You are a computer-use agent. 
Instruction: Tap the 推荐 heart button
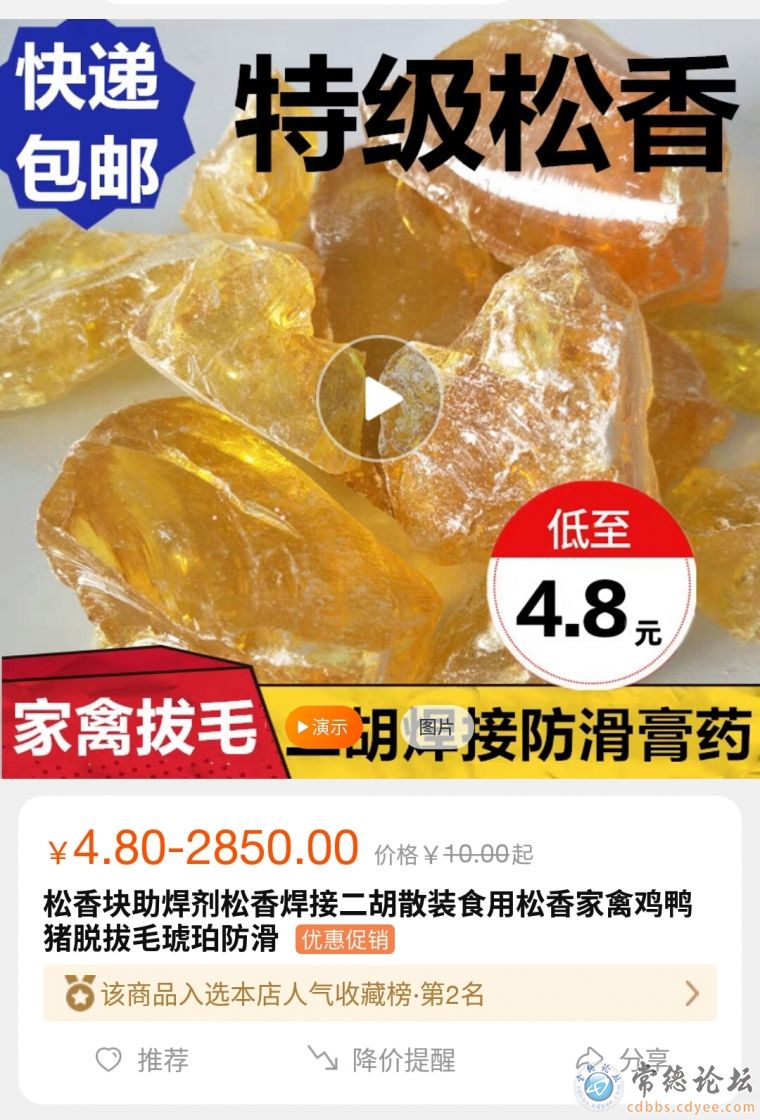(142, 1060)
